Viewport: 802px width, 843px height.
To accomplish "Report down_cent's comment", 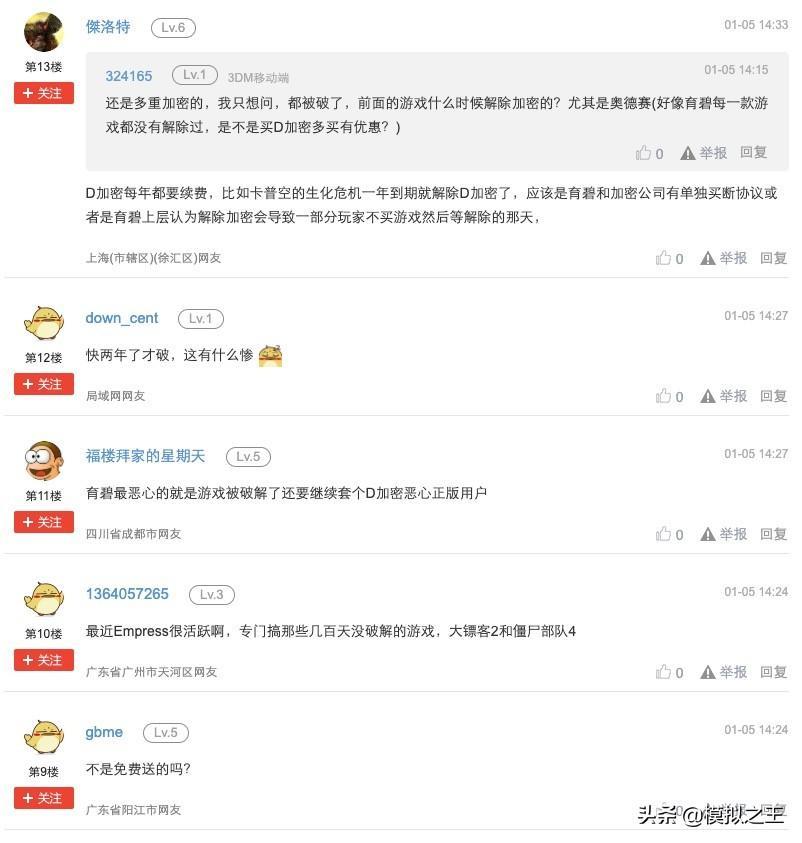I will [723, 396].
